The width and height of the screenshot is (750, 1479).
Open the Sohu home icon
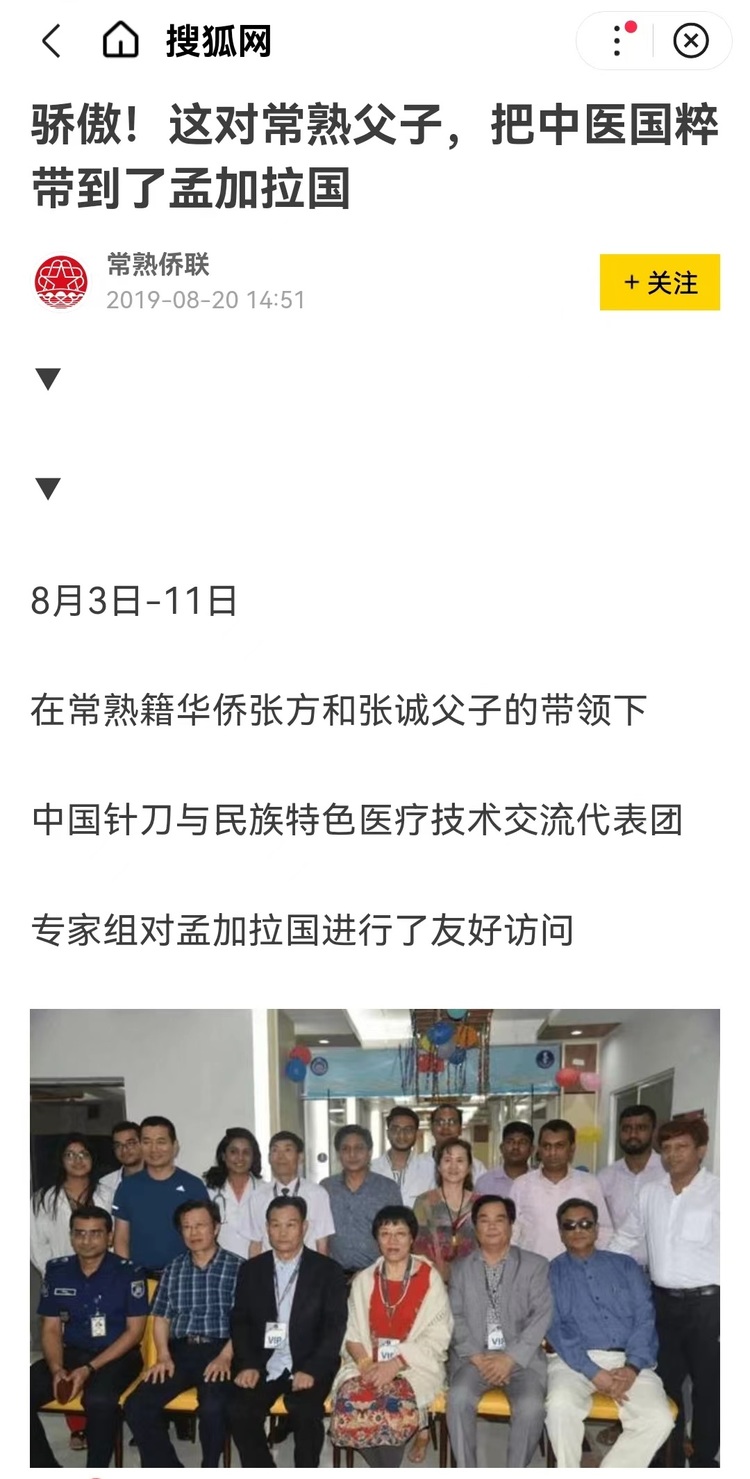[x=120, y=41]
